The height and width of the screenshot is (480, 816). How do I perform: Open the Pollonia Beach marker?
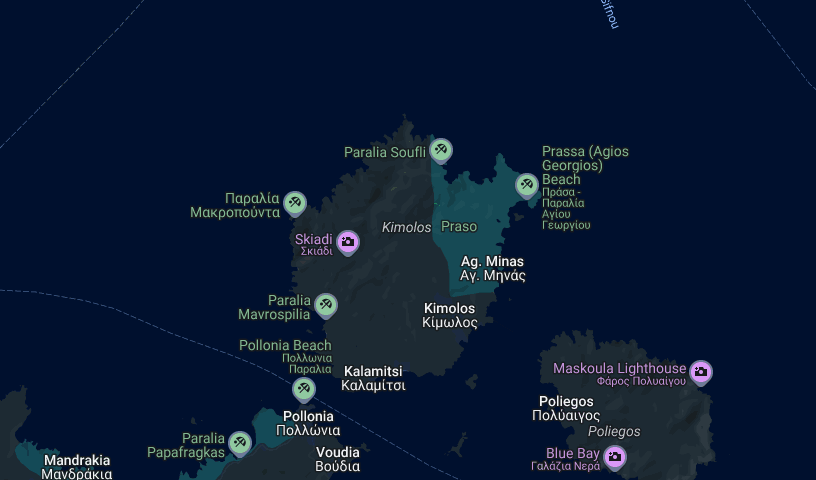[x=303, y=389]
